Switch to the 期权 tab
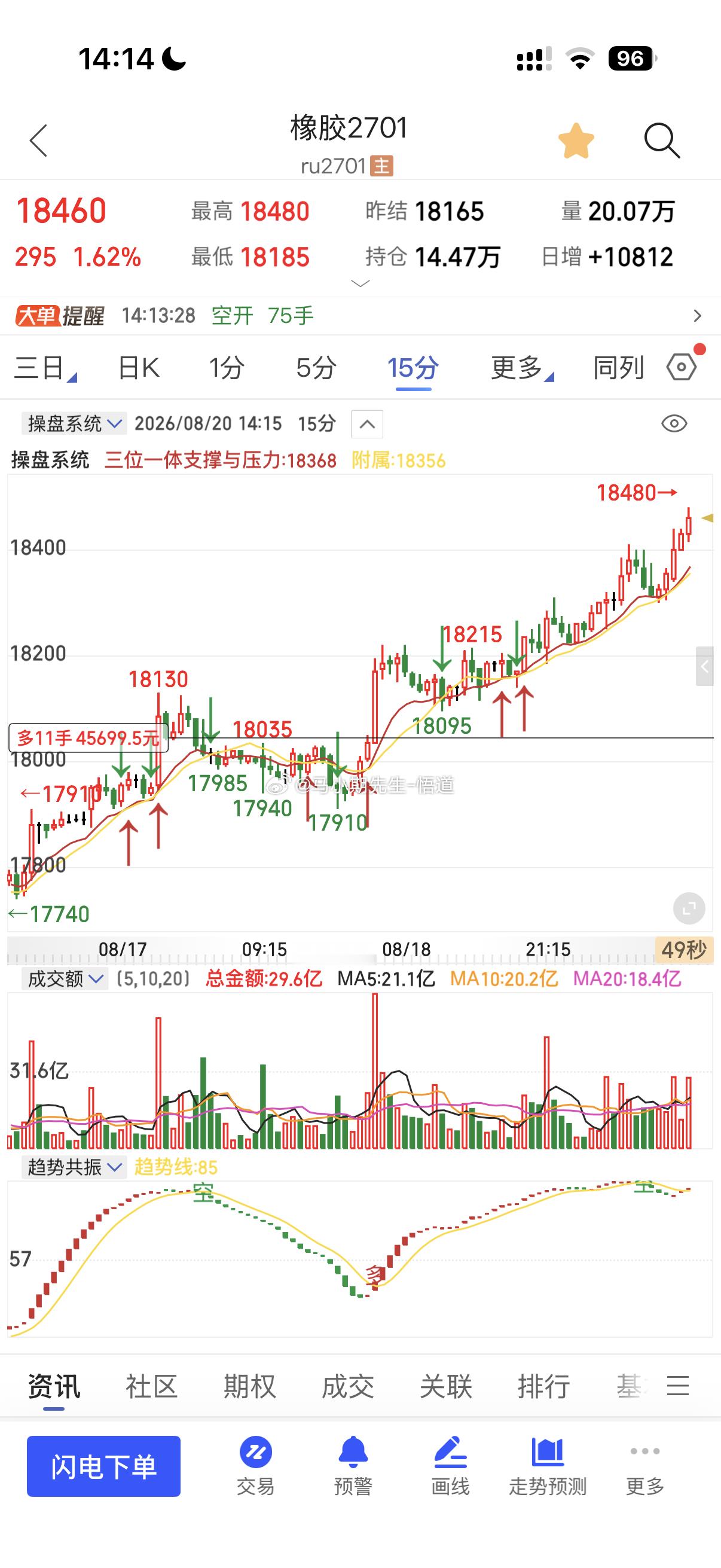Screen dimensions: 721x1568 (x=249, y=1386)
